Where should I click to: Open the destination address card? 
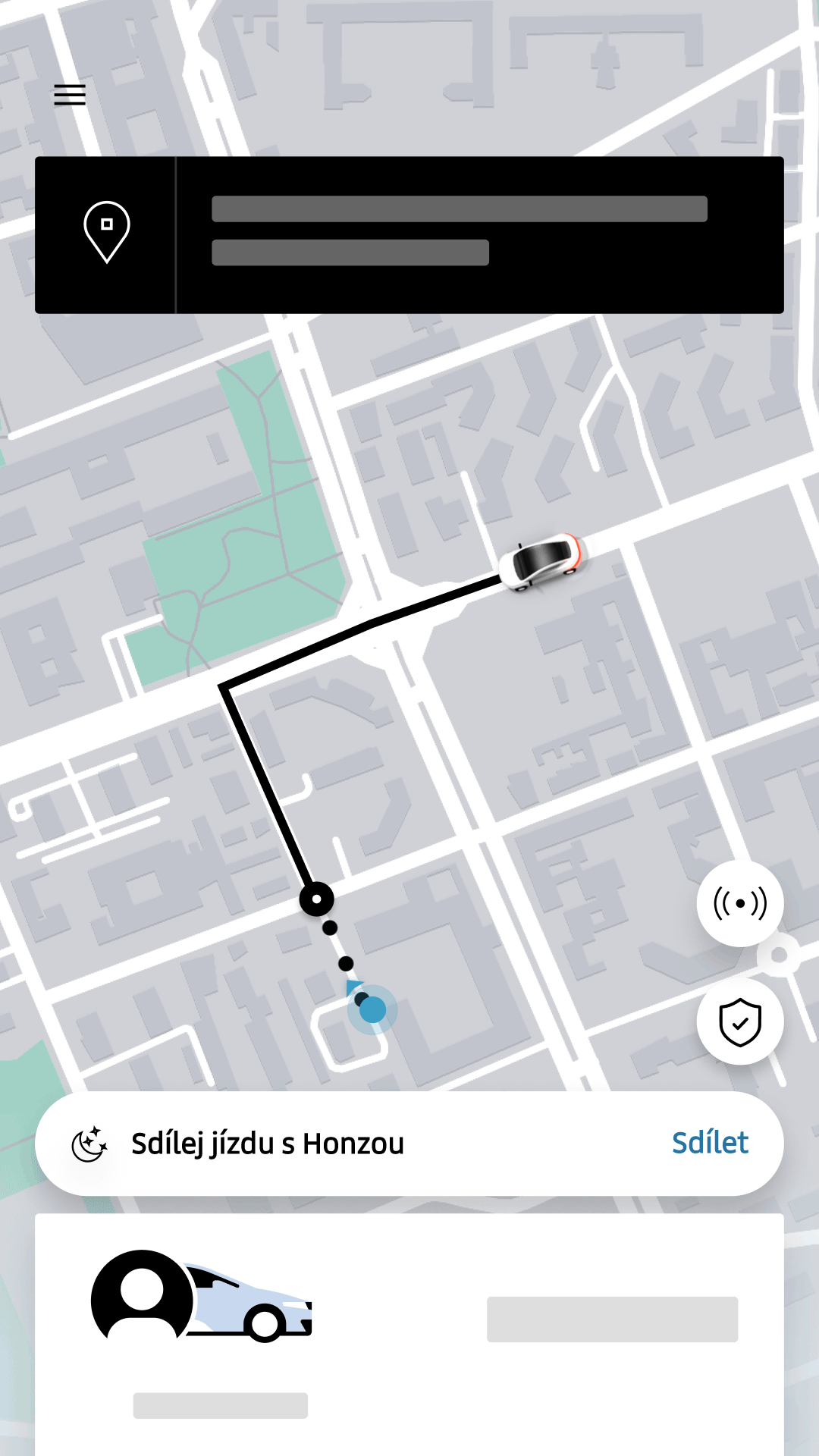point(409,234)
